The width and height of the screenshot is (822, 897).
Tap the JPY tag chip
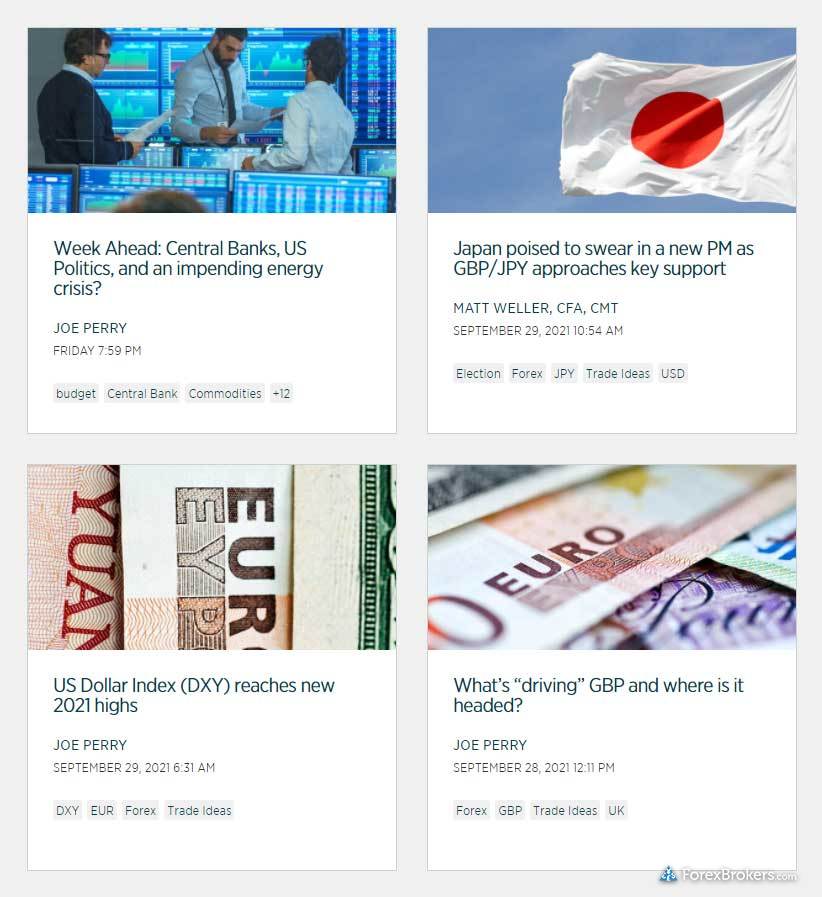pyautogui.click(x=564, y=374)
